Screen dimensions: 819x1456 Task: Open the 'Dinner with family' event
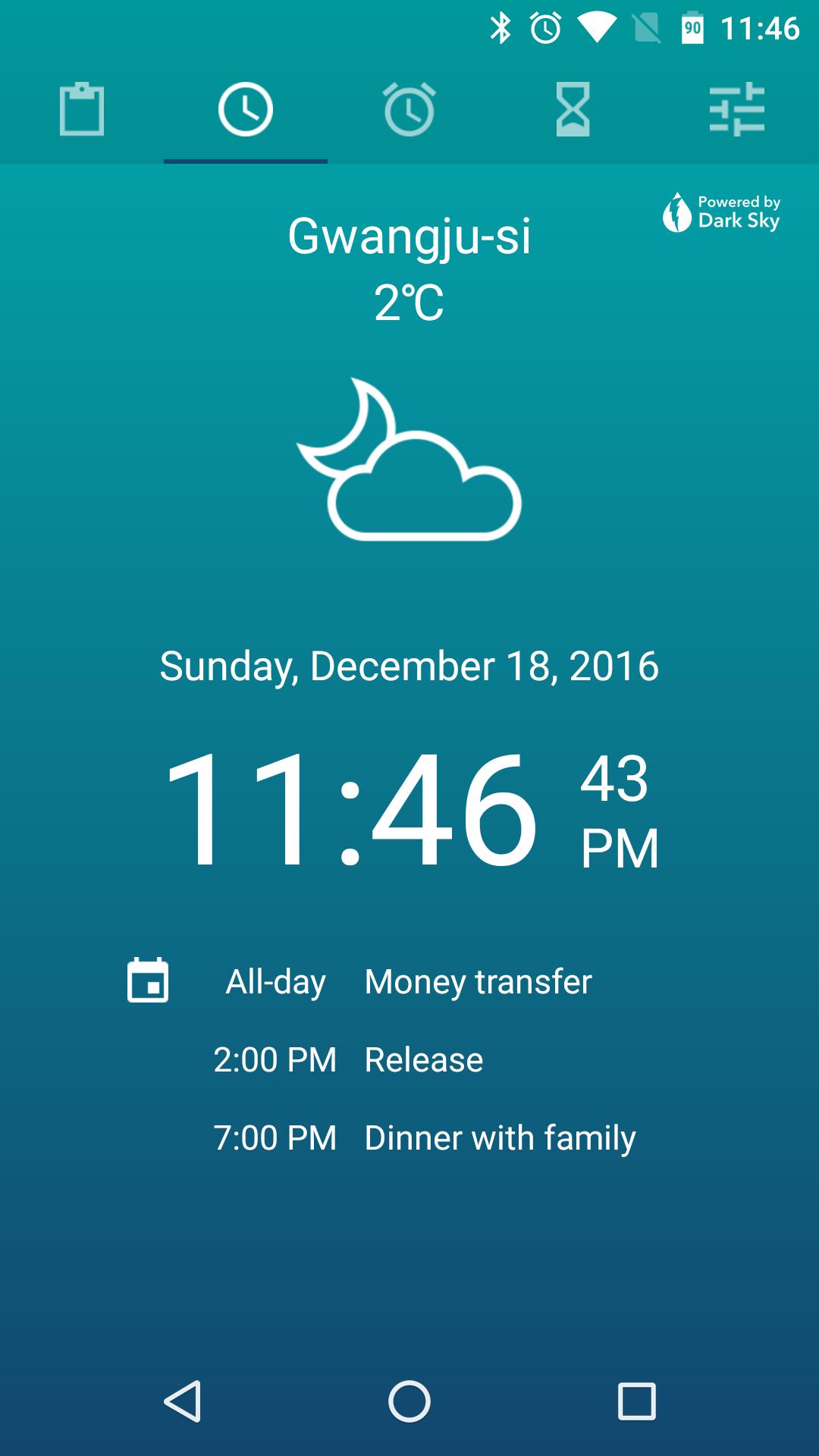tap(500, 1137)
